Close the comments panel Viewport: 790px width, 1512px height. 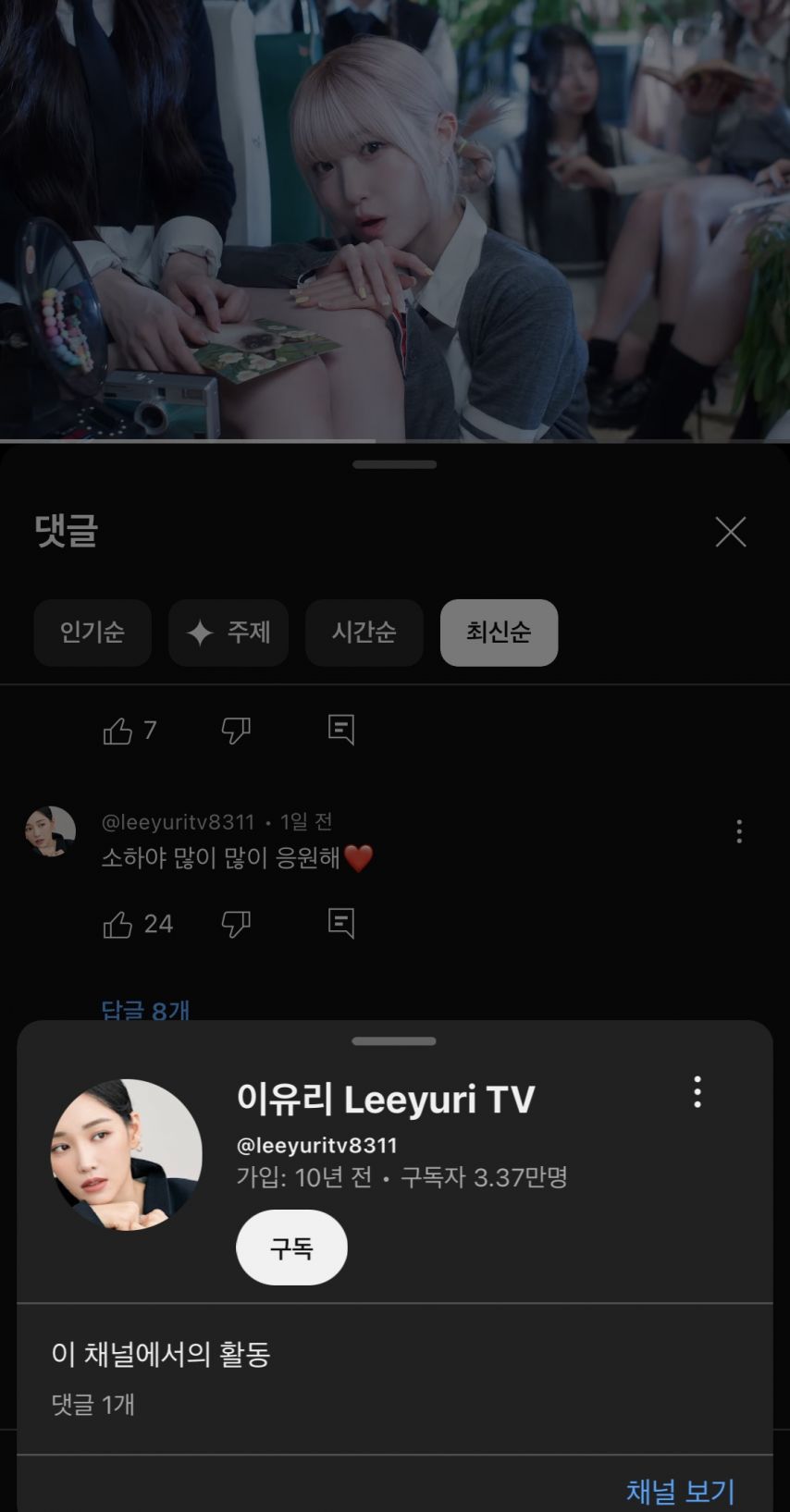[x=730, y=532]
